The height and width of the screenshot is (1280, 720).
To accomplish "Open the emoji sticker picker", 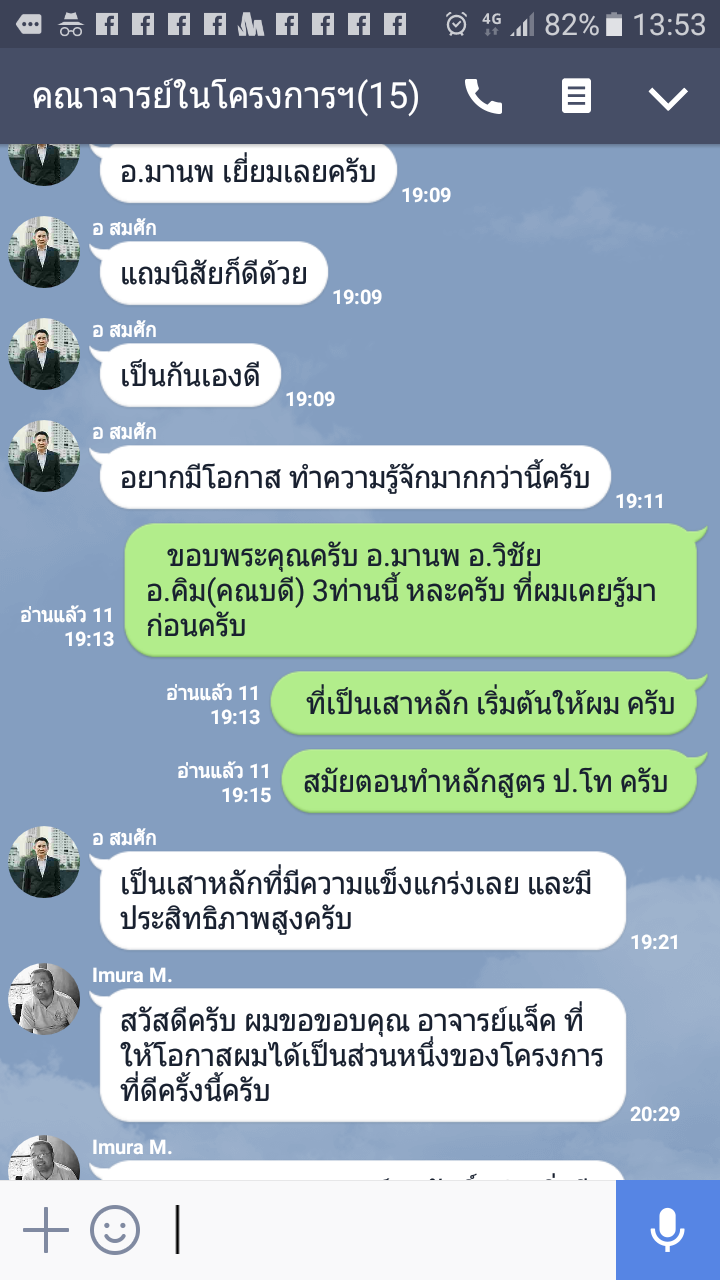I will [115, 1230].
